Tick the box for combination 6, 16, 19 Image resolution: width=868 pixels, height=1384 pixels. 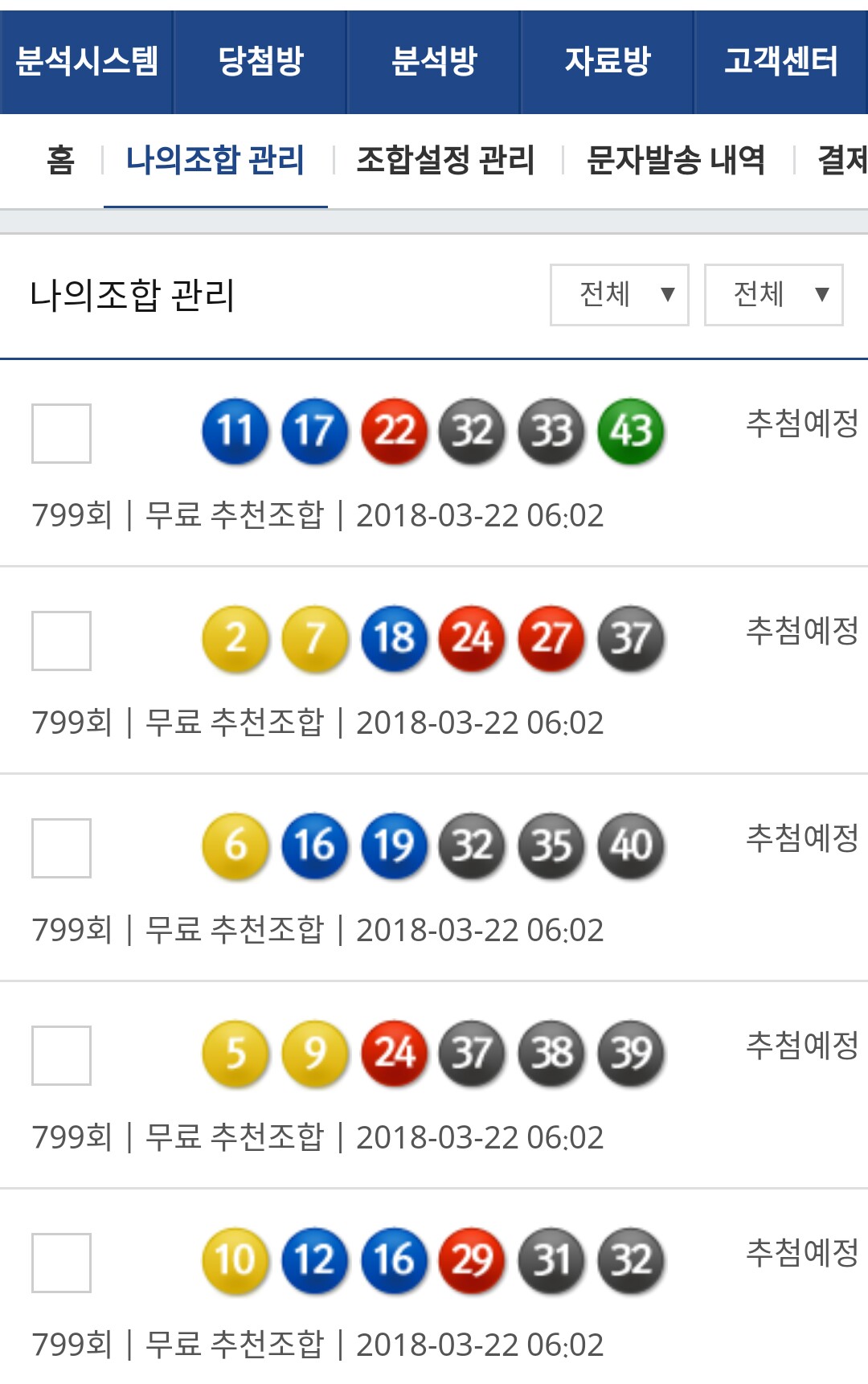coord(61,848)
